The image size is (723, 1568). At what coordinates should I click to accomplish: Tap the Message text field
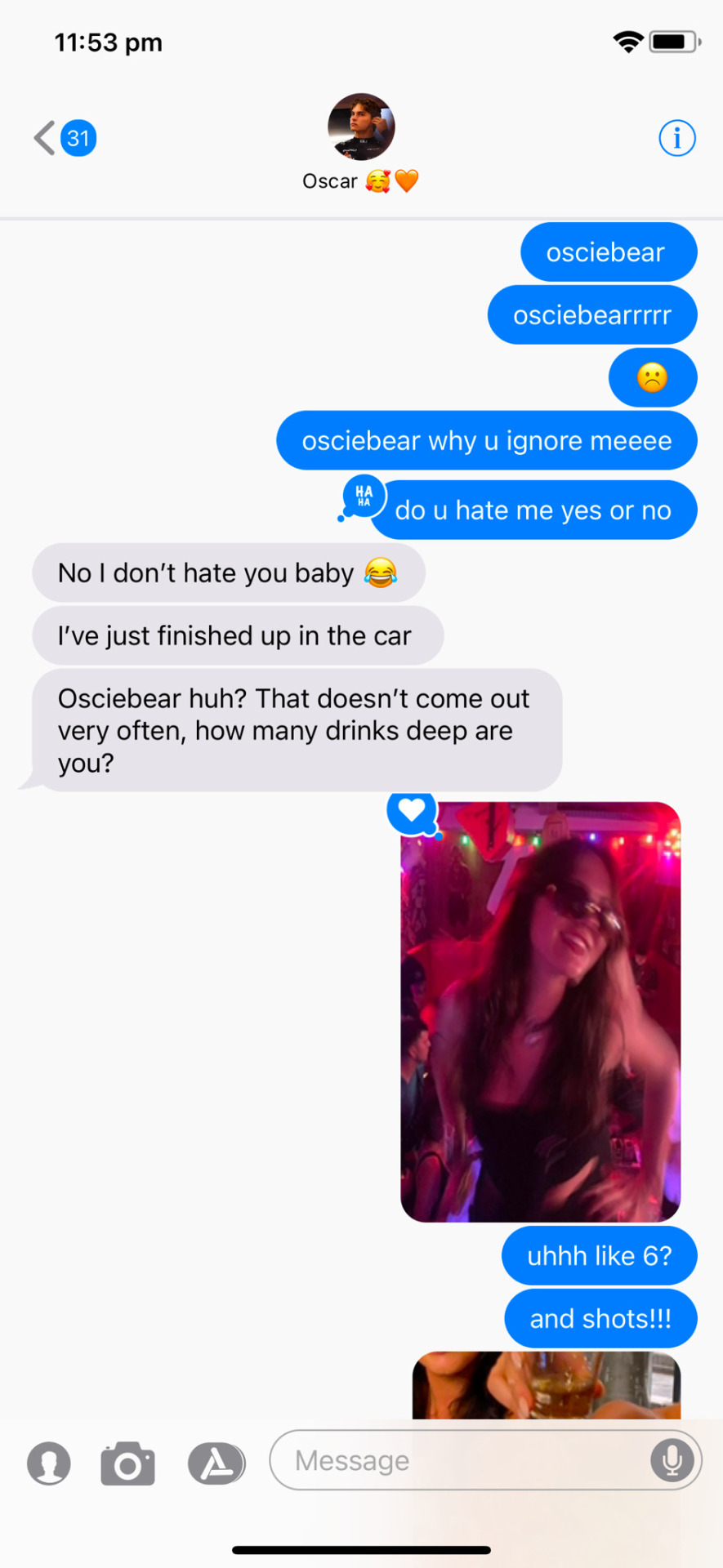click(466, 1460)
